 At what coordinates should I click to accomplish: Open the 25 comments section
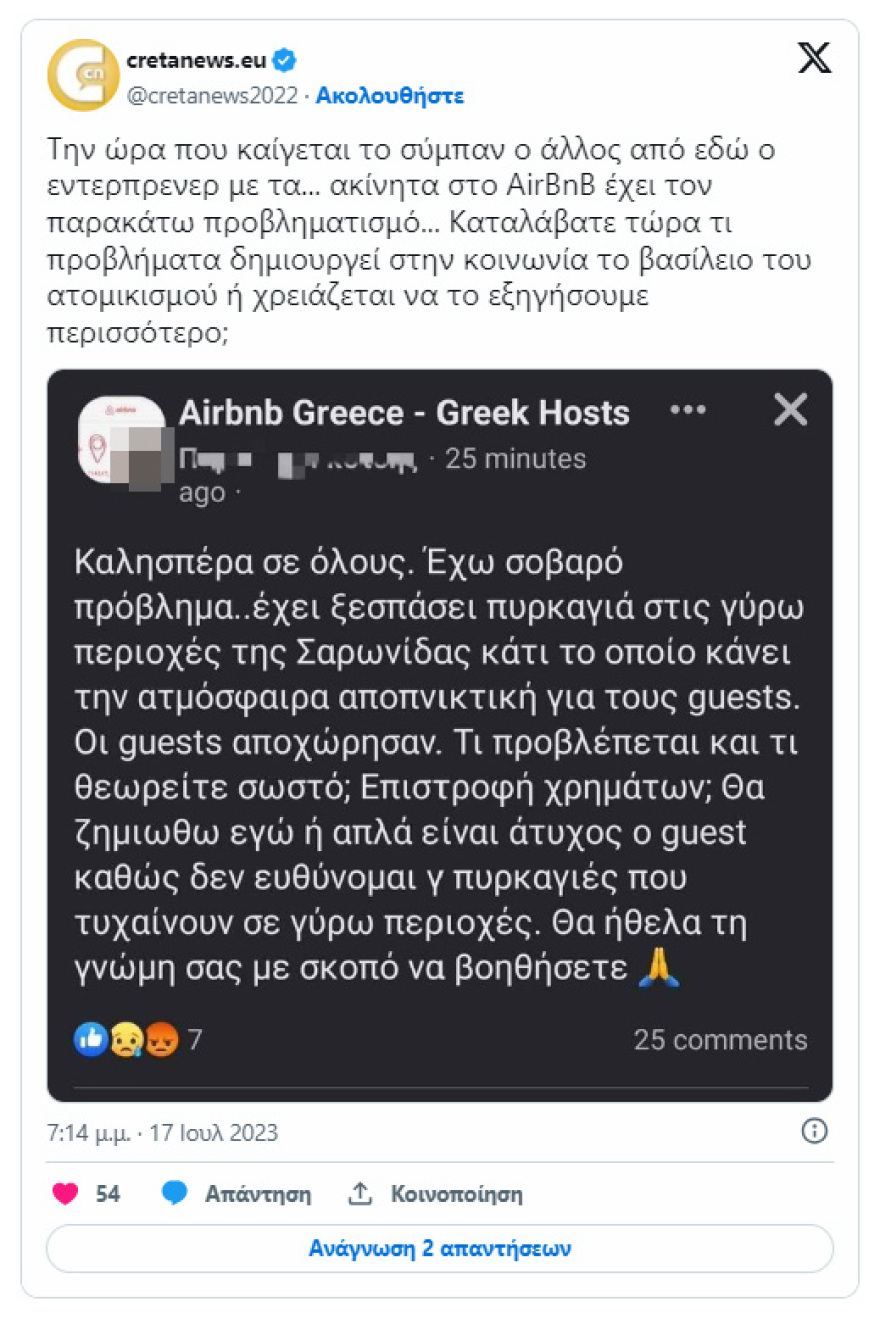click(x=722, y=1039)
